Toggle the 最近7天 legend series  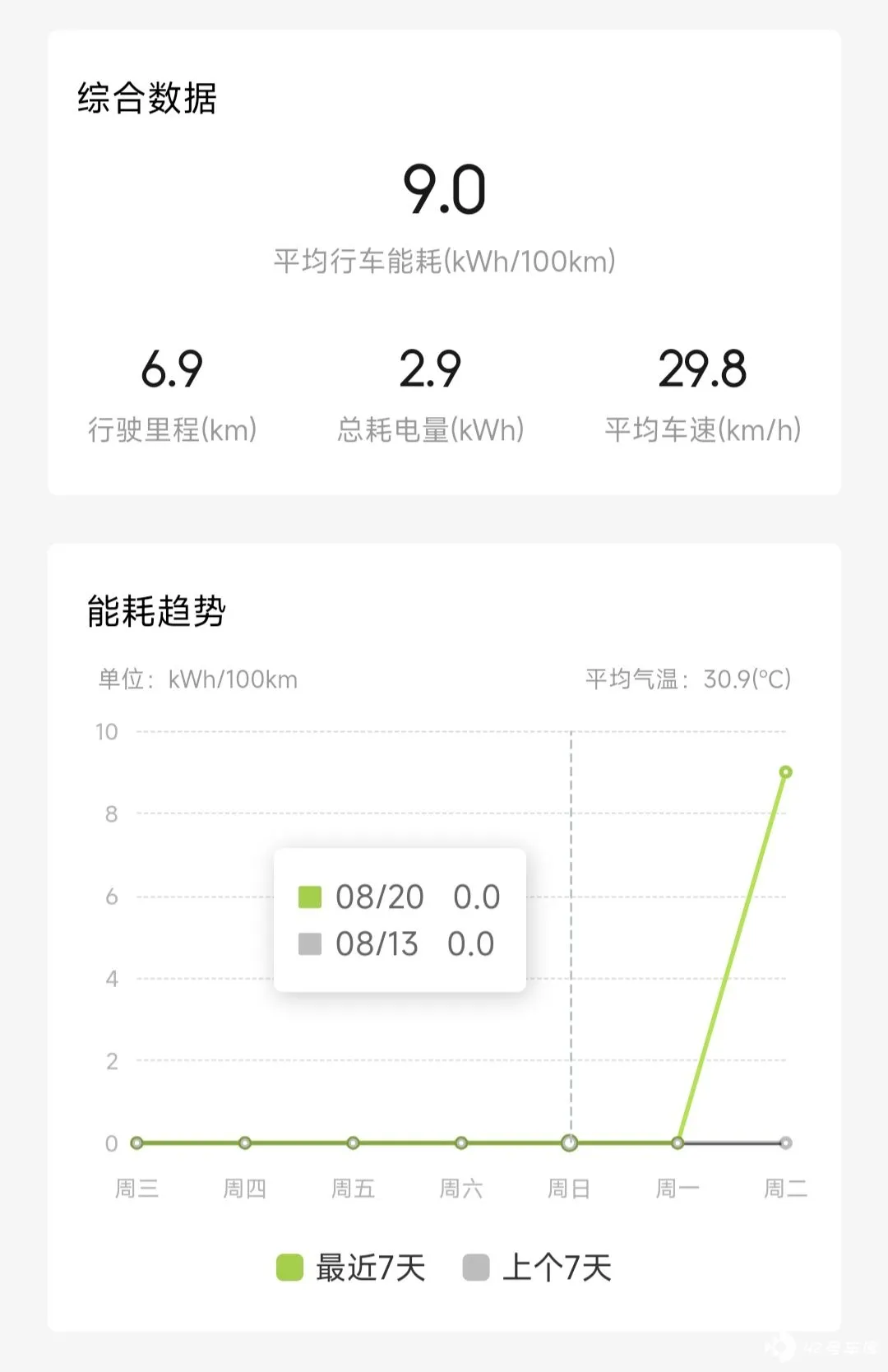coord(351,1268)
